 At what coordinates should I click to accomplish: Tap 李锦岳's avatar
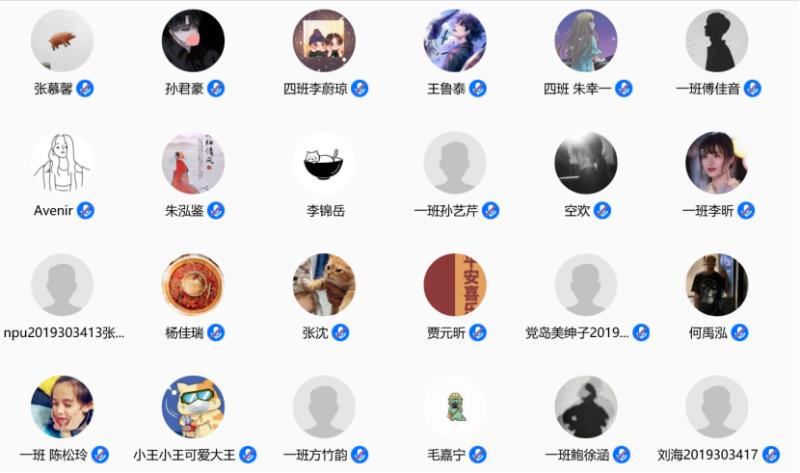click(324, 163)
